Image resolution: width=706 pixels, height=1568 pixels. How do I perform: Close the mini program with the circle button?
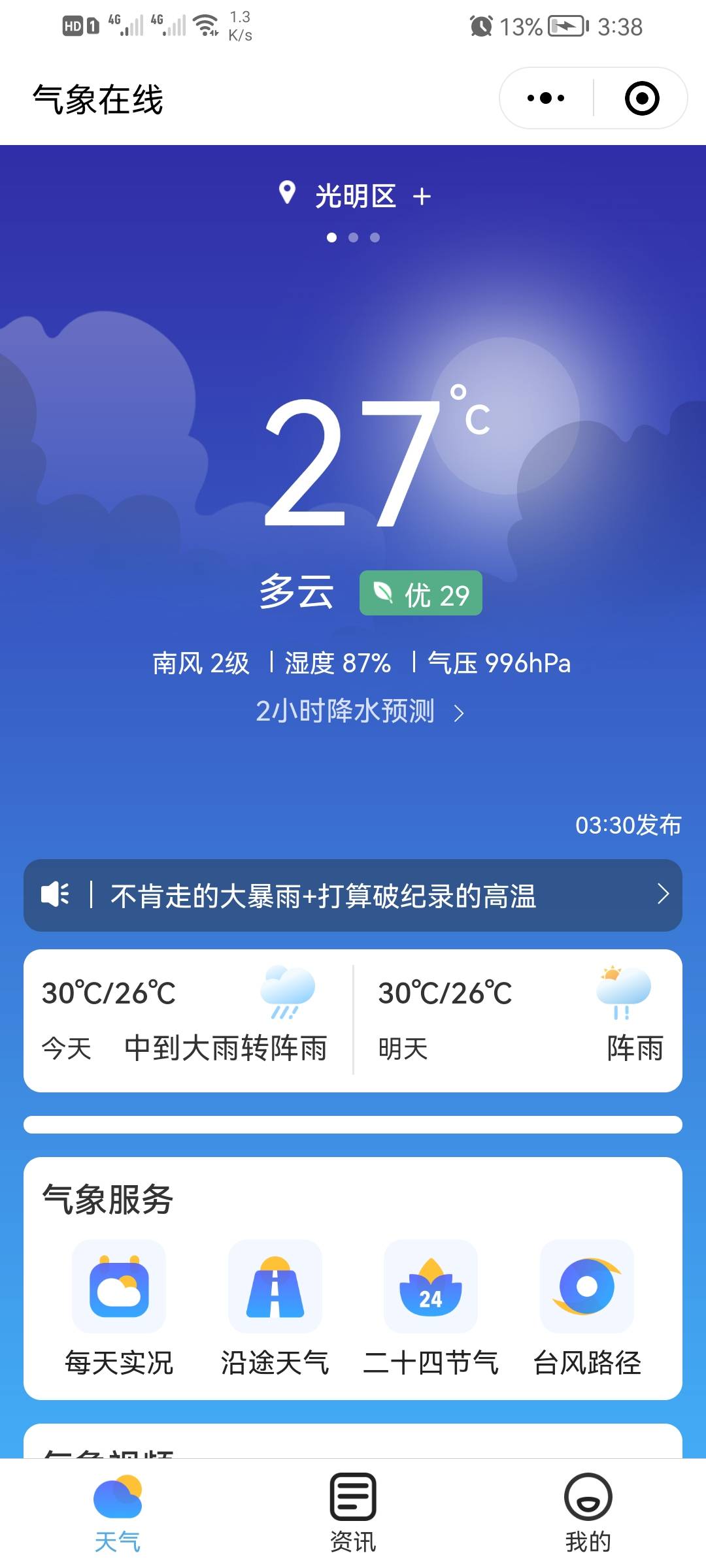641,99
